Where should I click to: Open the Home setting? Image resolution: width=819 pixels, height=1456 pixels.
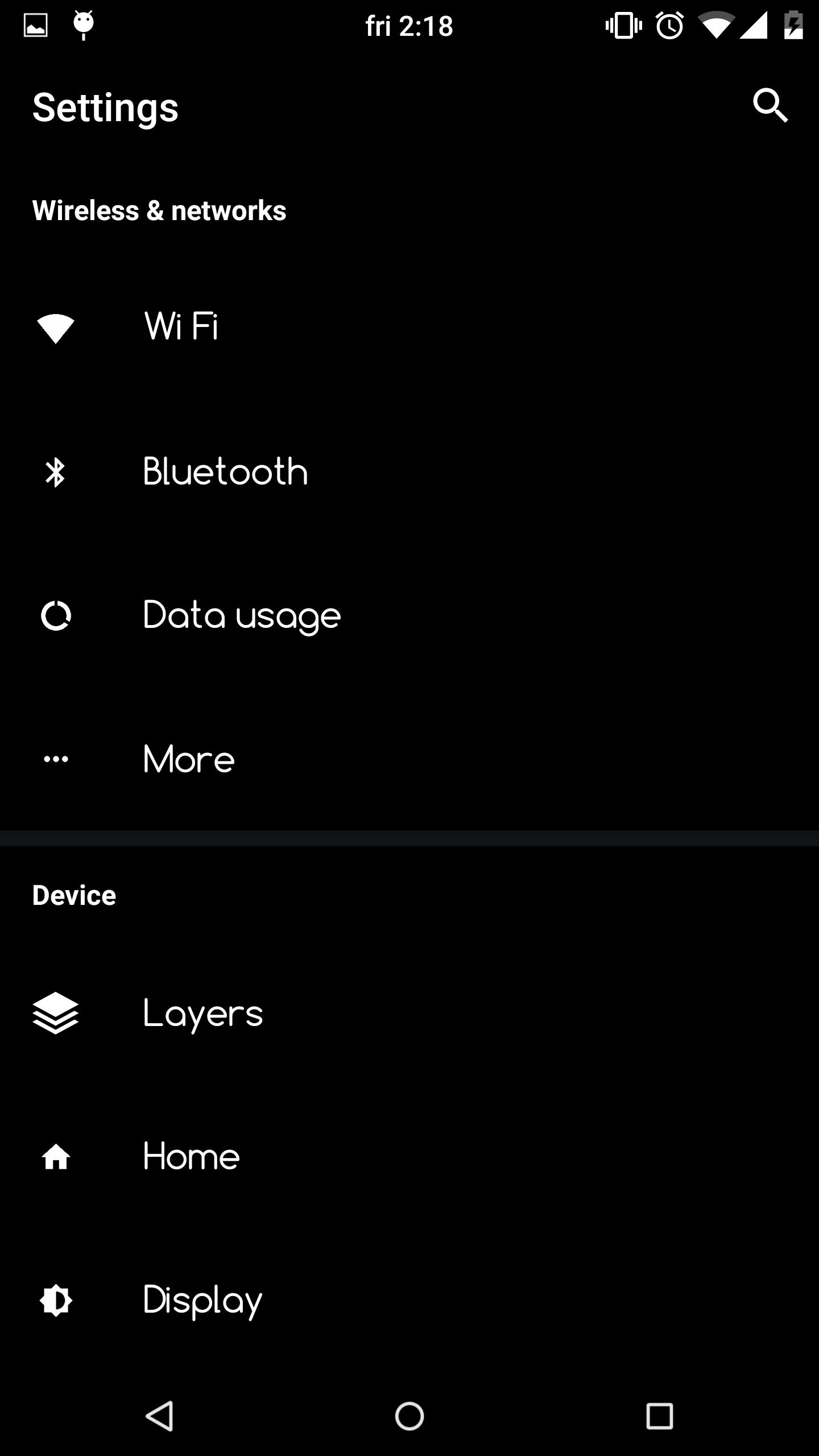(191, 1157)
